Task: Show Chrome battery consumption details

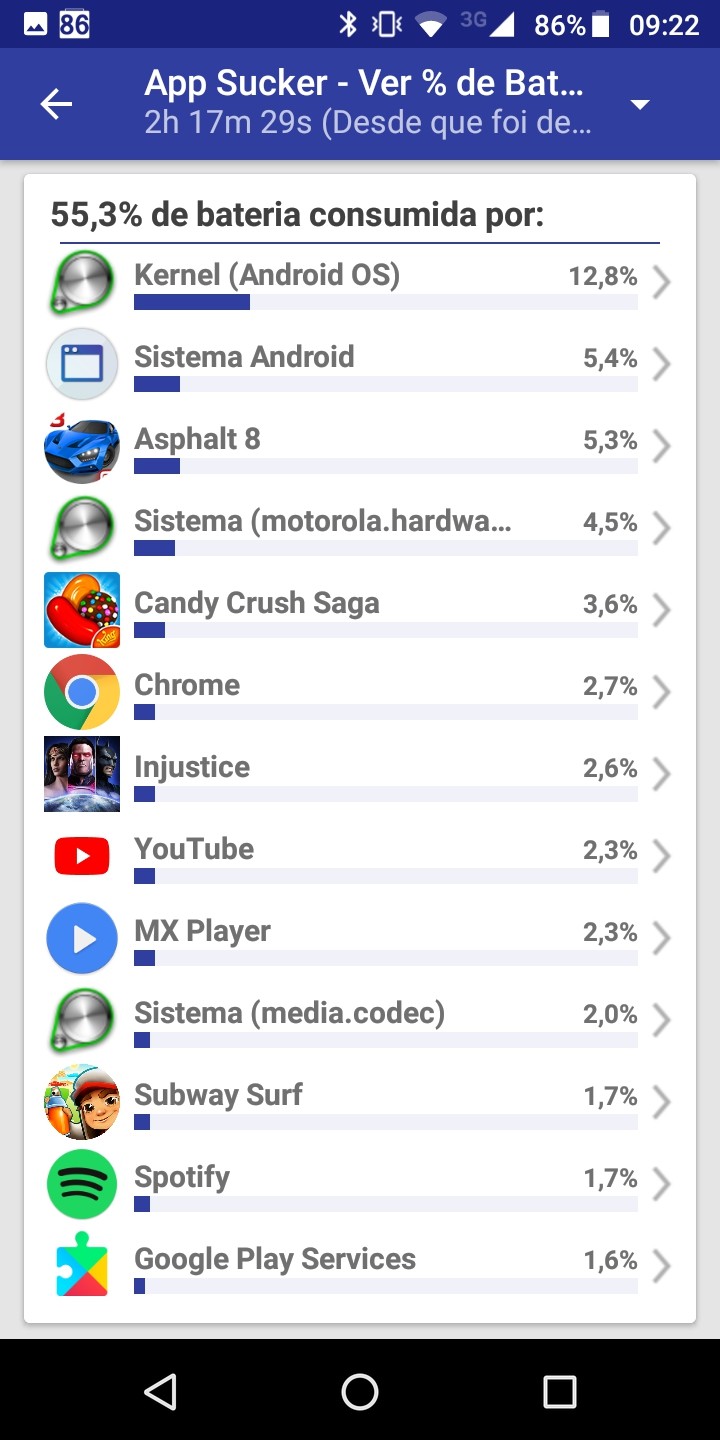Action: click(x=360, y=693)
